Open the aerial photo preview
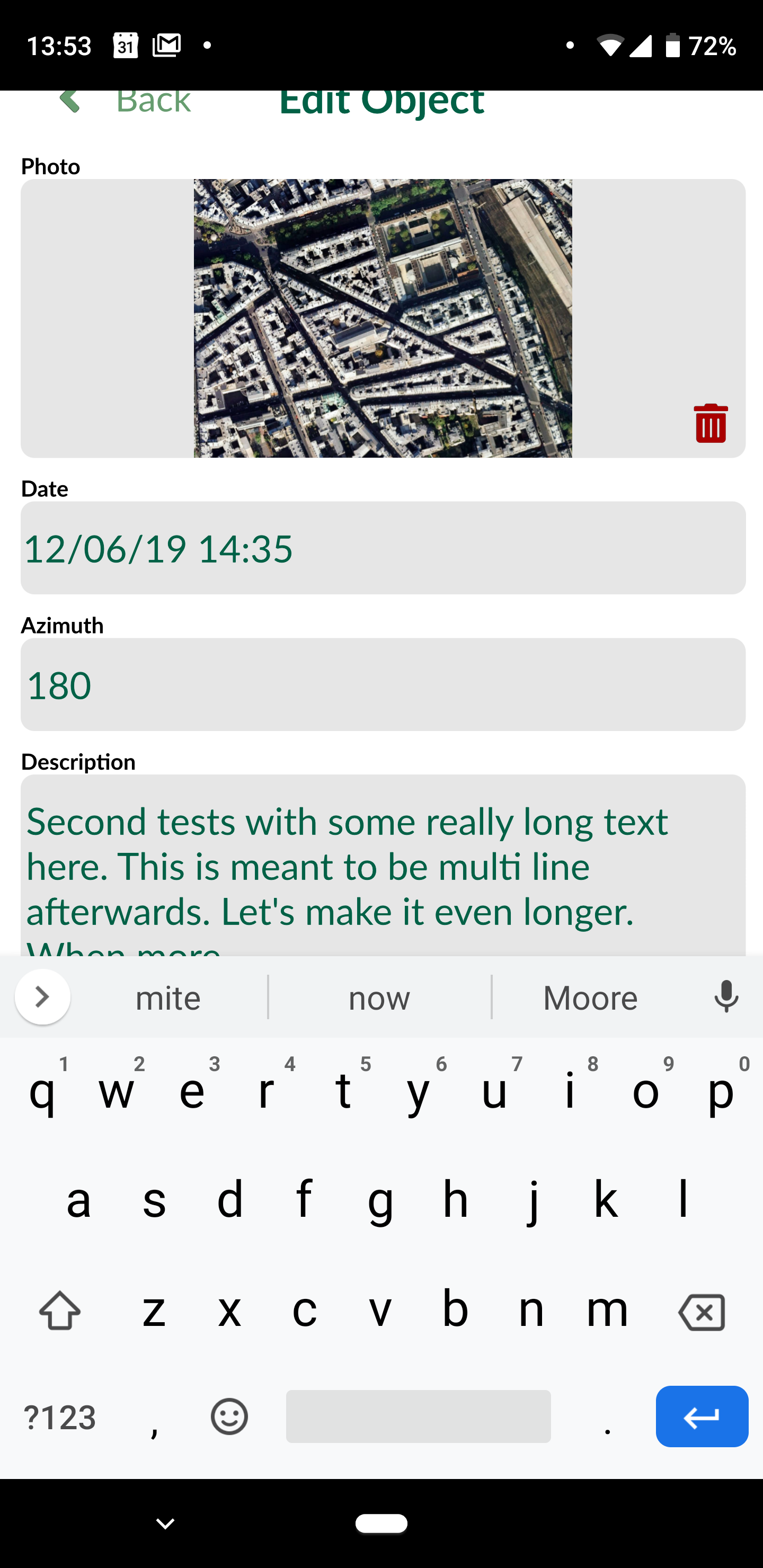Screen dimensions: 763x1568 pyautogui.click(x=383, y=318)
